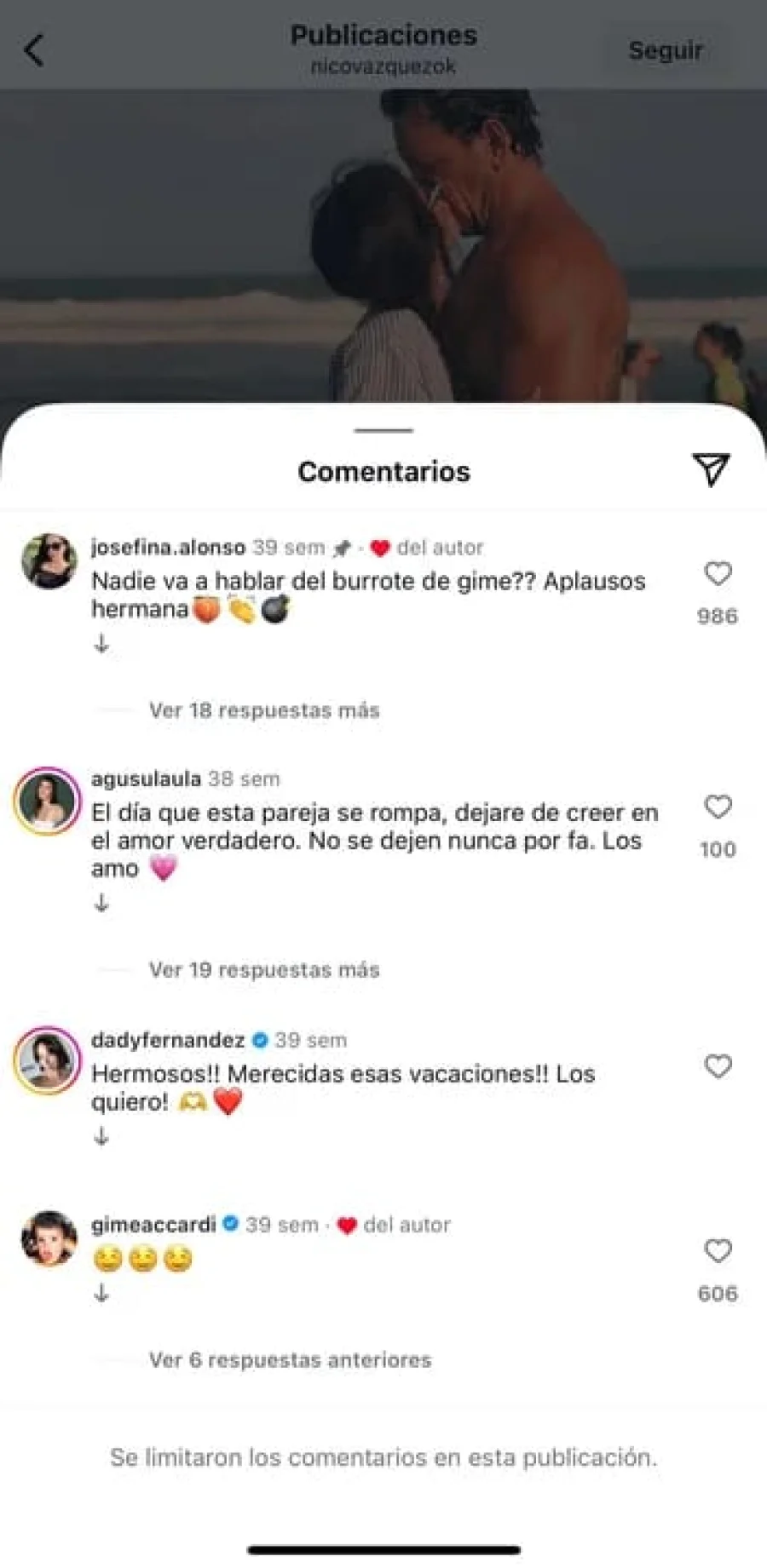Image resolution: width=767 pixels, height=1568 pixels.
Task: View agusulaula's profile photo story
Action: [x=48, y=801]
